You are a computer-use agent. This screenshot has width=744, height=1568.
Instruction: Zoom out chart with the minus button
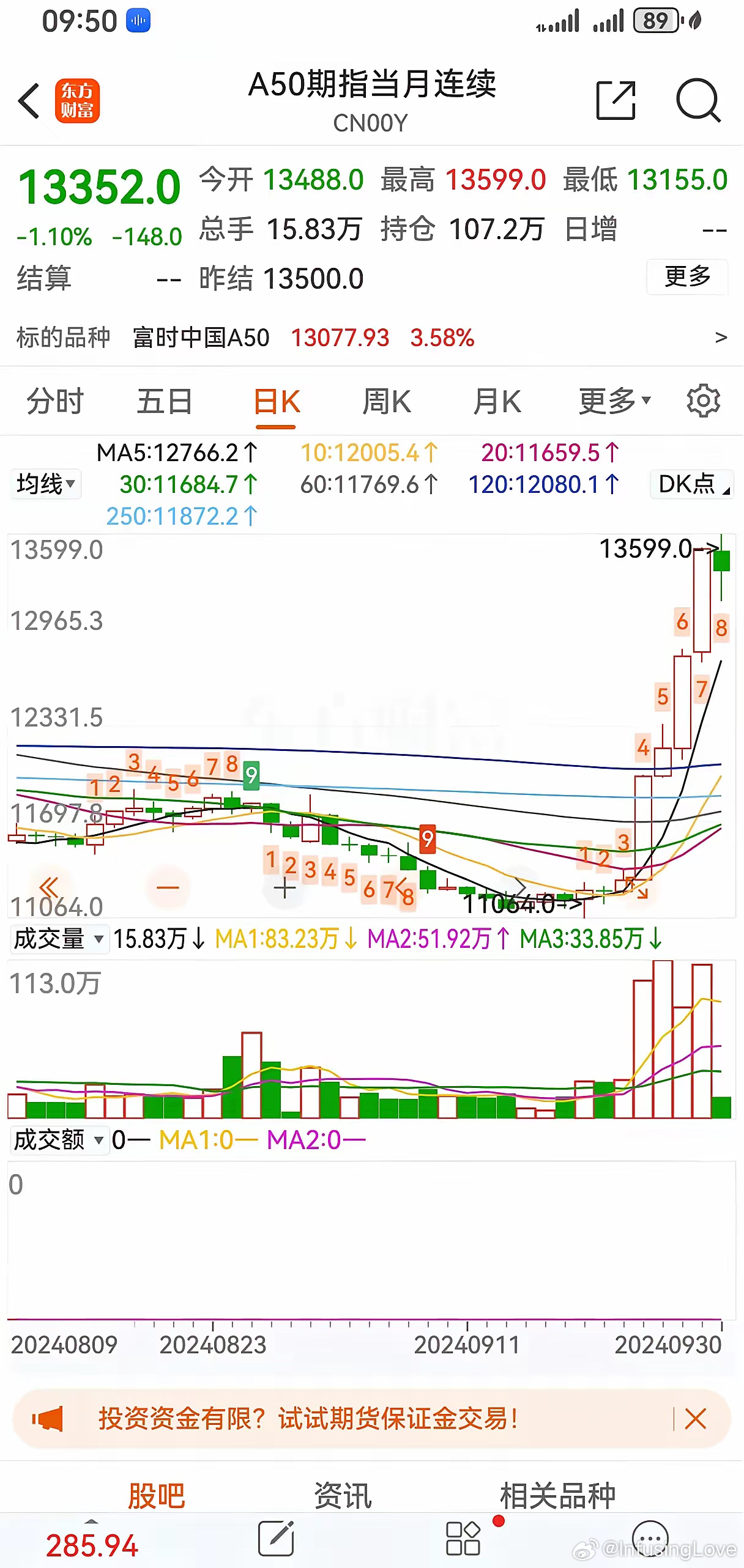(x=168, y=887)
